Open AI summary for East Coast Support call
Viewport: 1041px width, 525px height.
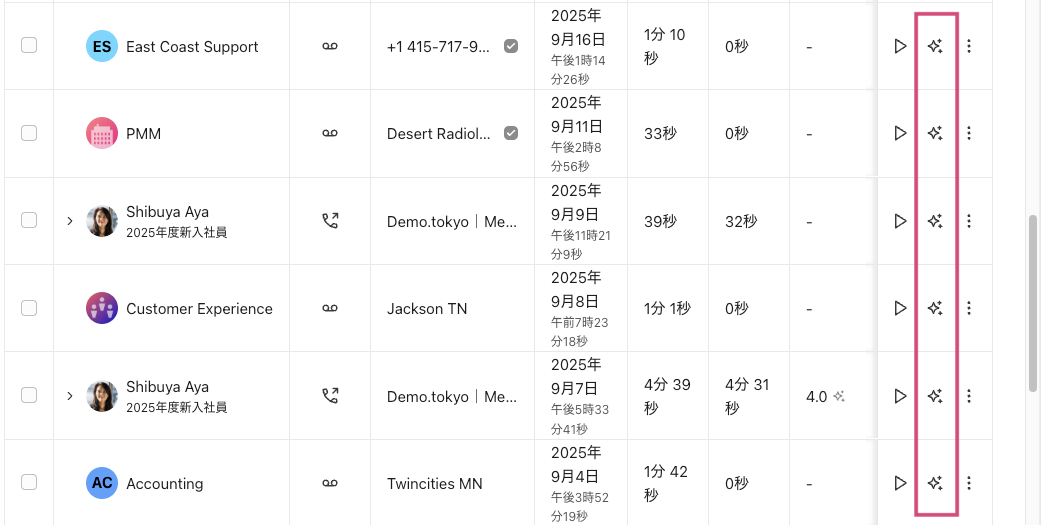pyautogui.click(x=935, y=46)
